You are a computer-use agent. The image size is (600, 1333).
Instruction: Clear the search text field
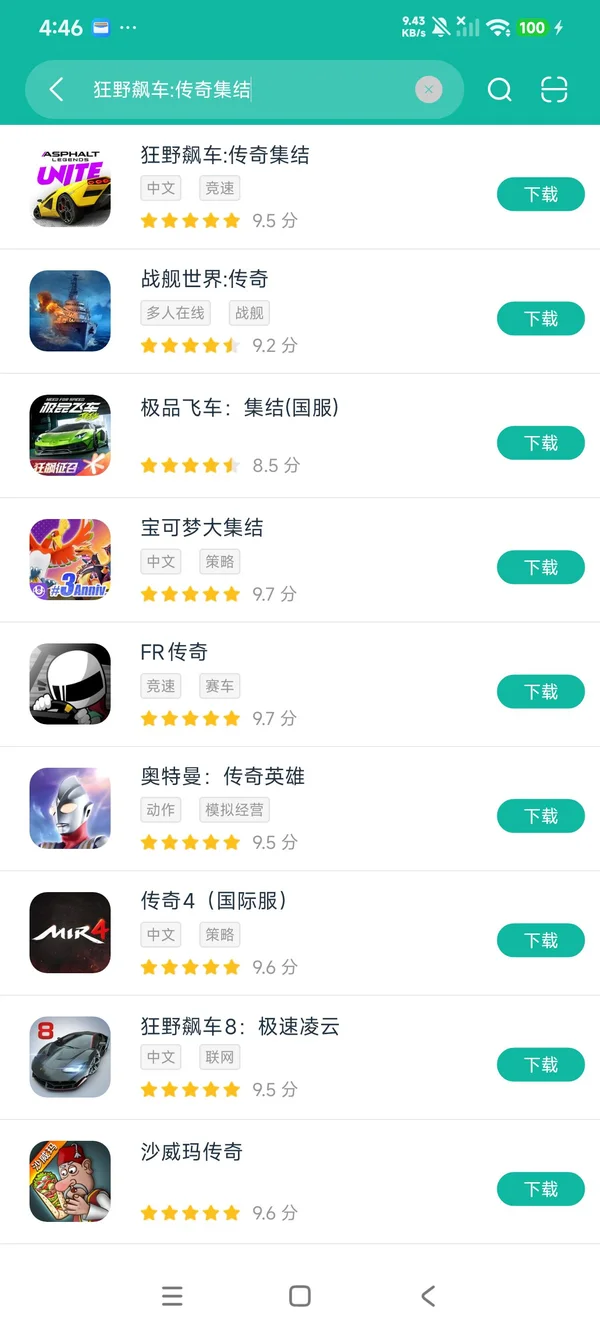point(428,90)
